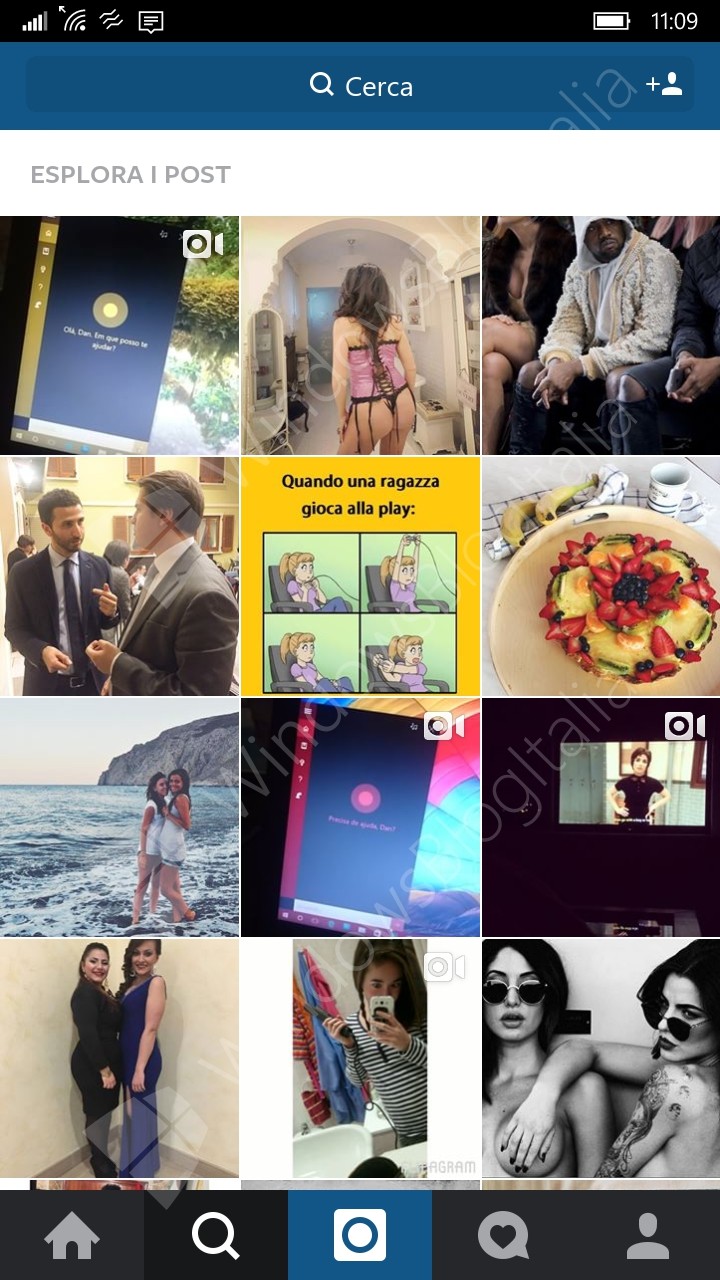The width and height of the screenshot is (720, 1280).
Task: Play the video post with pink circle screen
Action: [x=360, y=818]
